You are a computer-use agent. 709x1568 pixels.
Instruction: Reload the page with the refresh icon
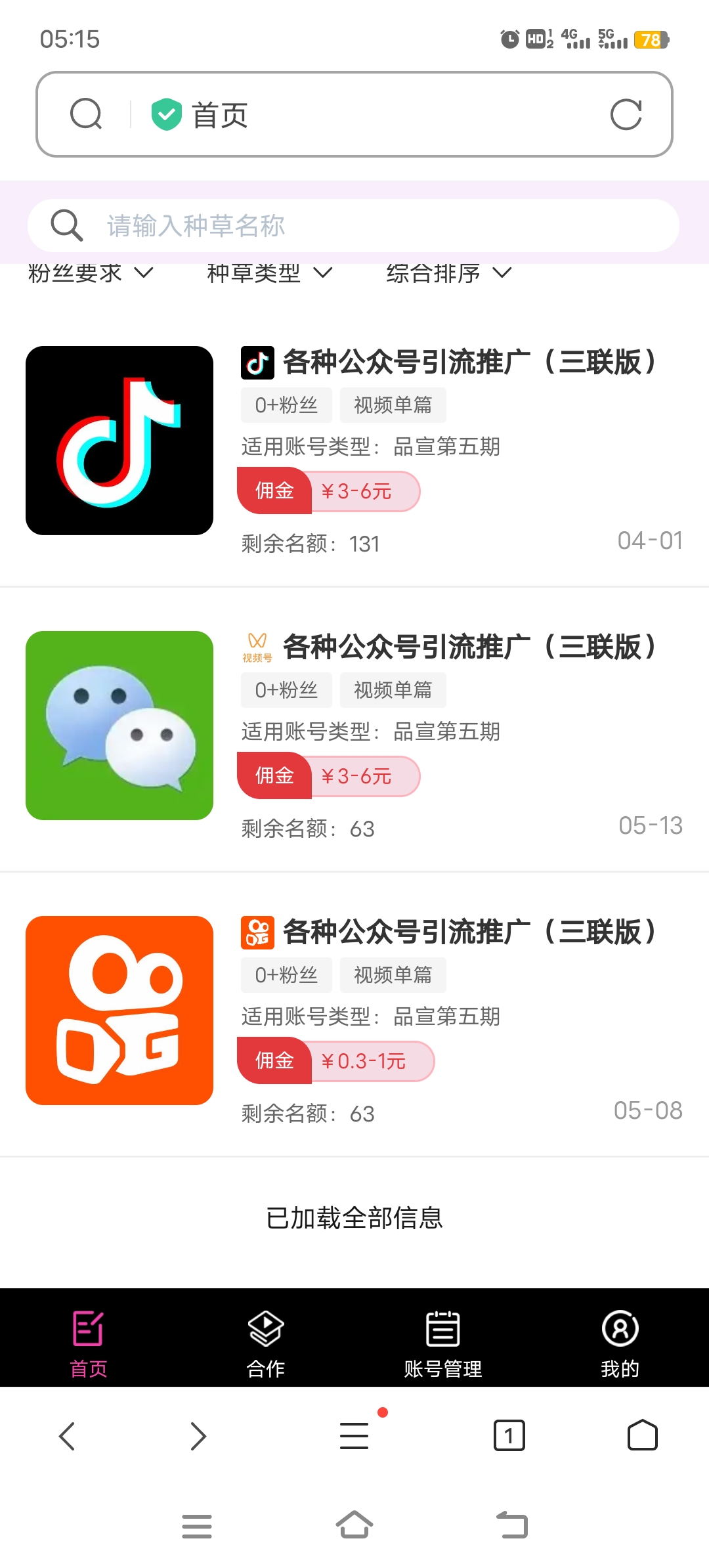pyautogui.click(x=626, y=115)
